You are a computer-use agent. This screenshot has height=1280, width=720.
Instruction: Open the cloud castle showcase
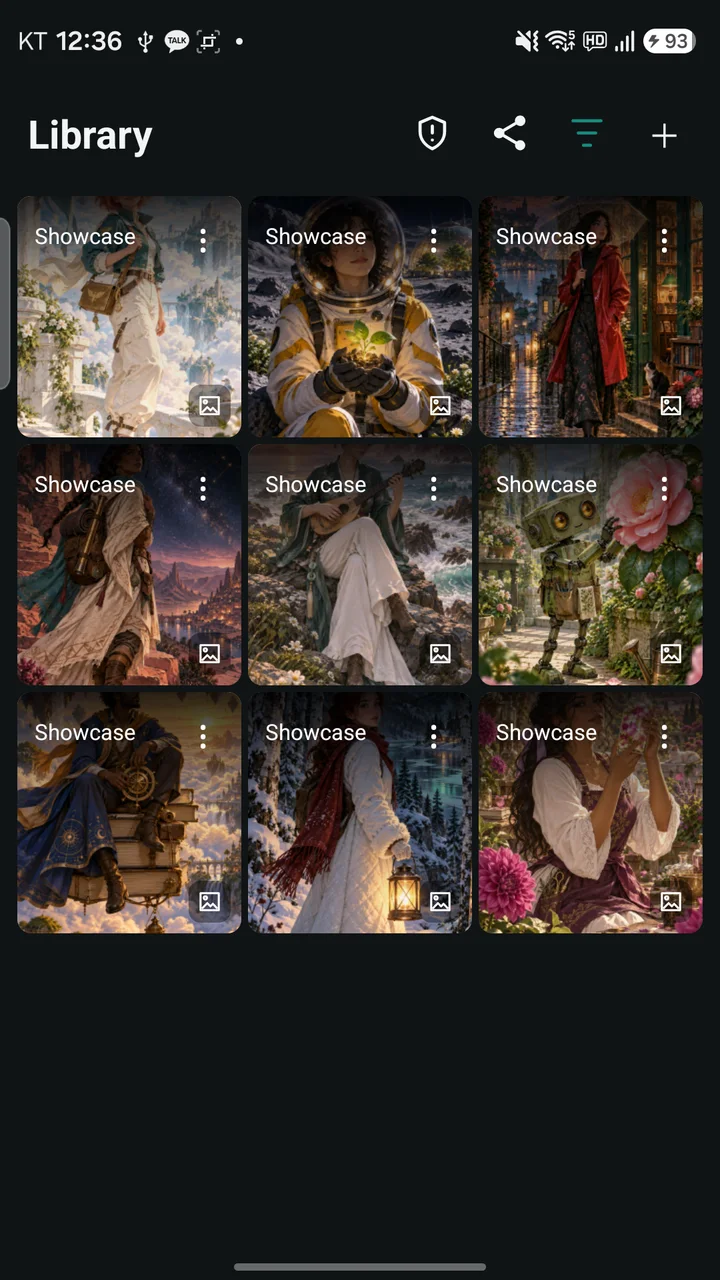click(129, 317)
